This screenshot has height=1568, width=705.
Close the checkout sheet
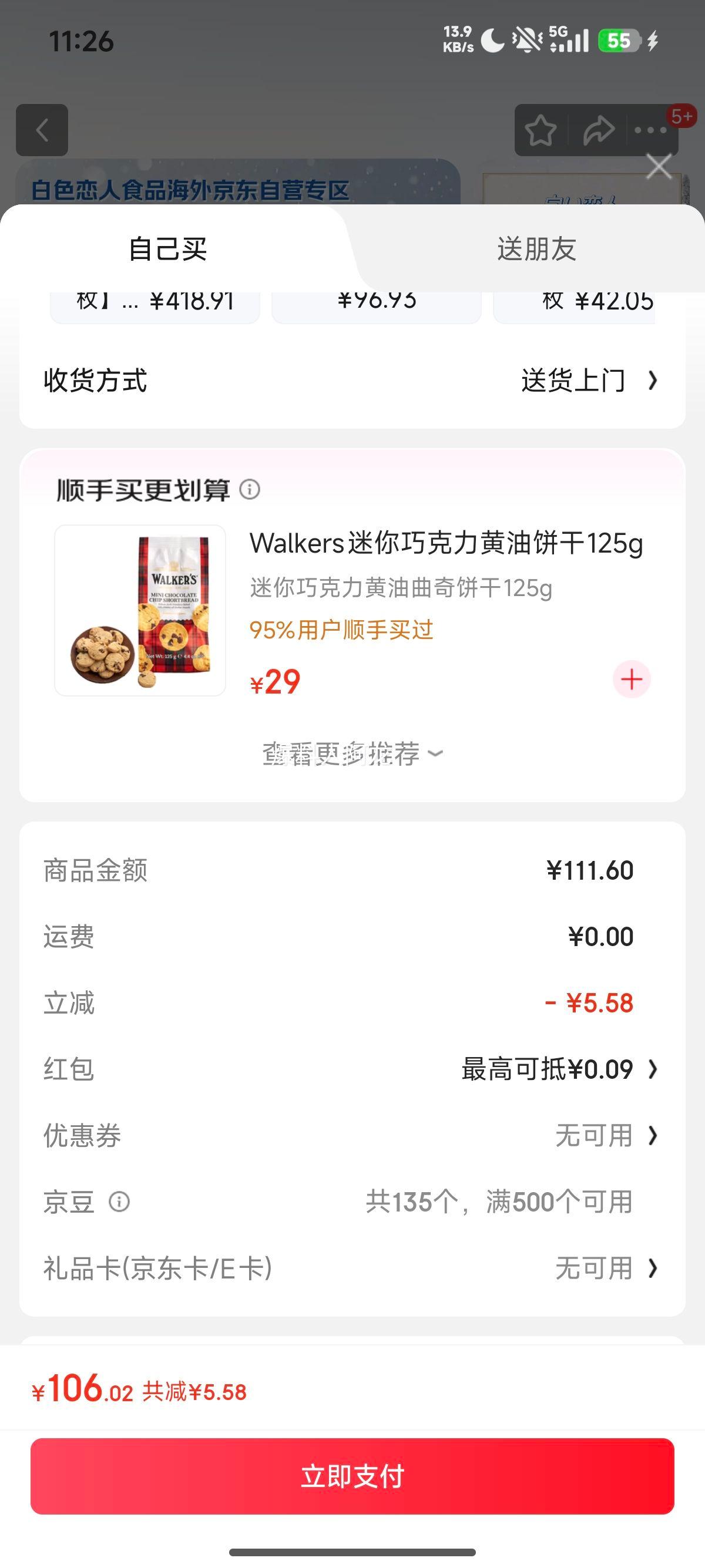(x=659, y=166)
